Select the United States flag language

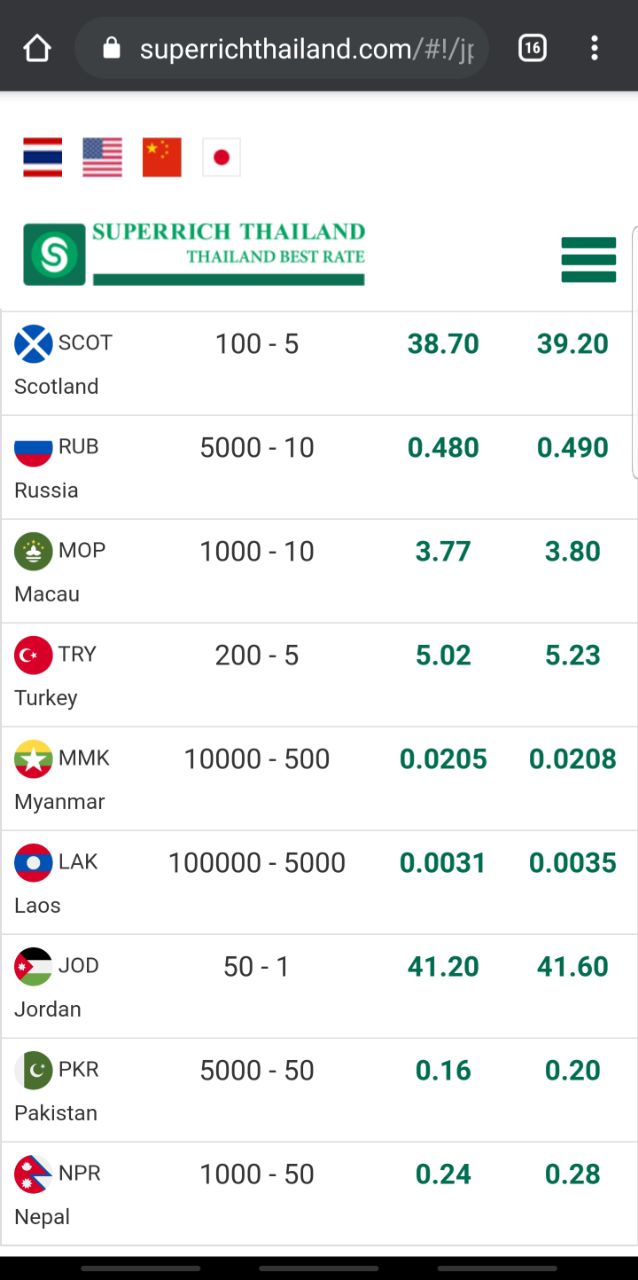pyautogui.click(x=102, y=157)
